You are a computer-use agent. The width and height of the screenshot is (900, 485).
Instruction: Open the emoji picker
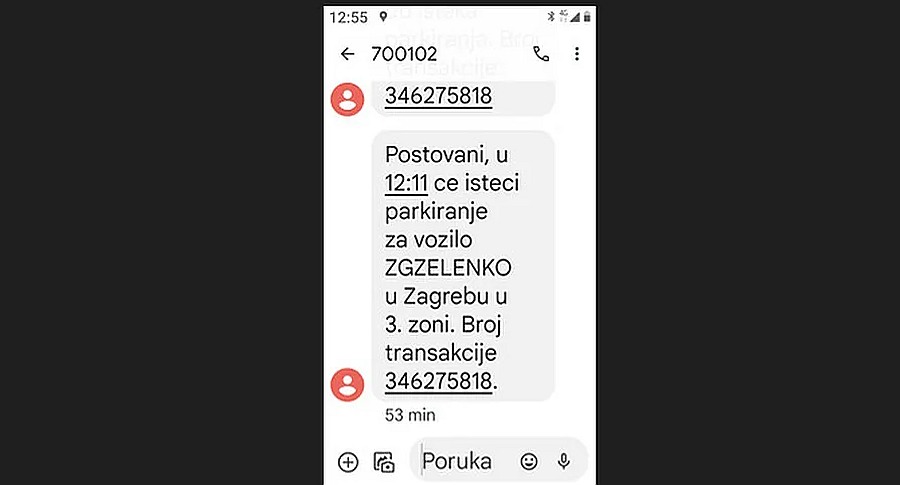click(x=529, y=461)
